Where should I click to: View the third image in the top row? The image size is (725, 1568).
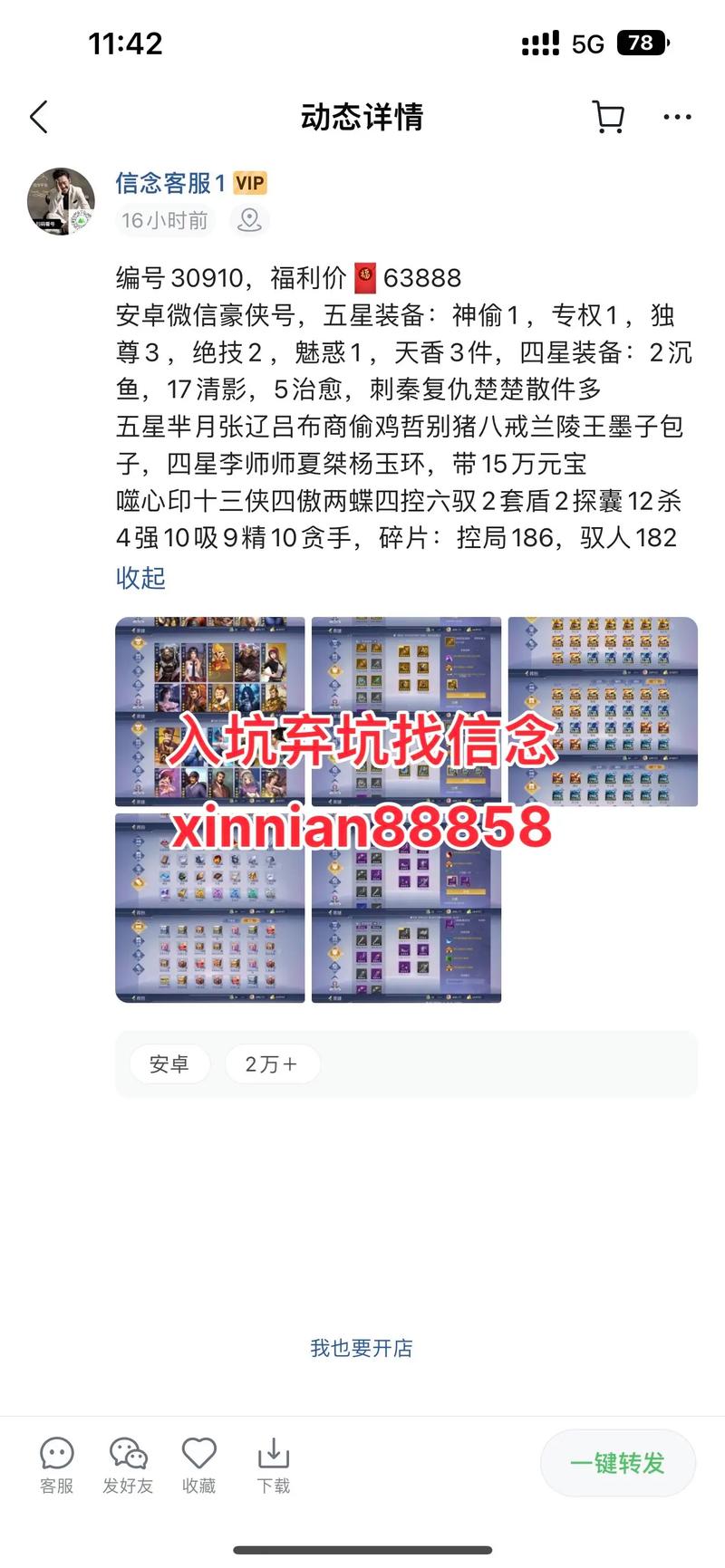[603, 712]
